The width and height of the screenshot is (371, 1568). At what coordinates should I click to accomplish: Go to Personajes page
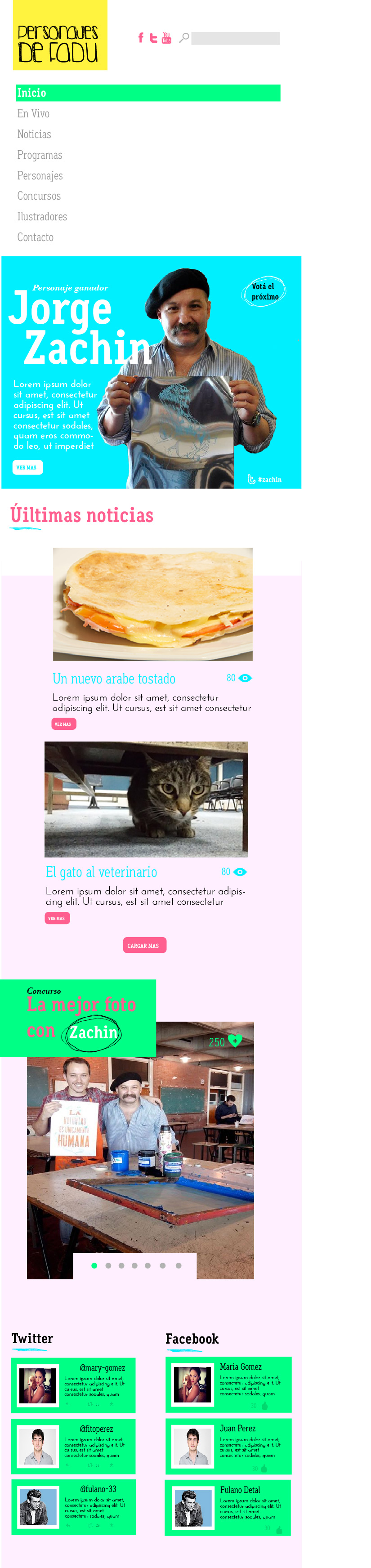pyautogui.click(x=40, y=176)
